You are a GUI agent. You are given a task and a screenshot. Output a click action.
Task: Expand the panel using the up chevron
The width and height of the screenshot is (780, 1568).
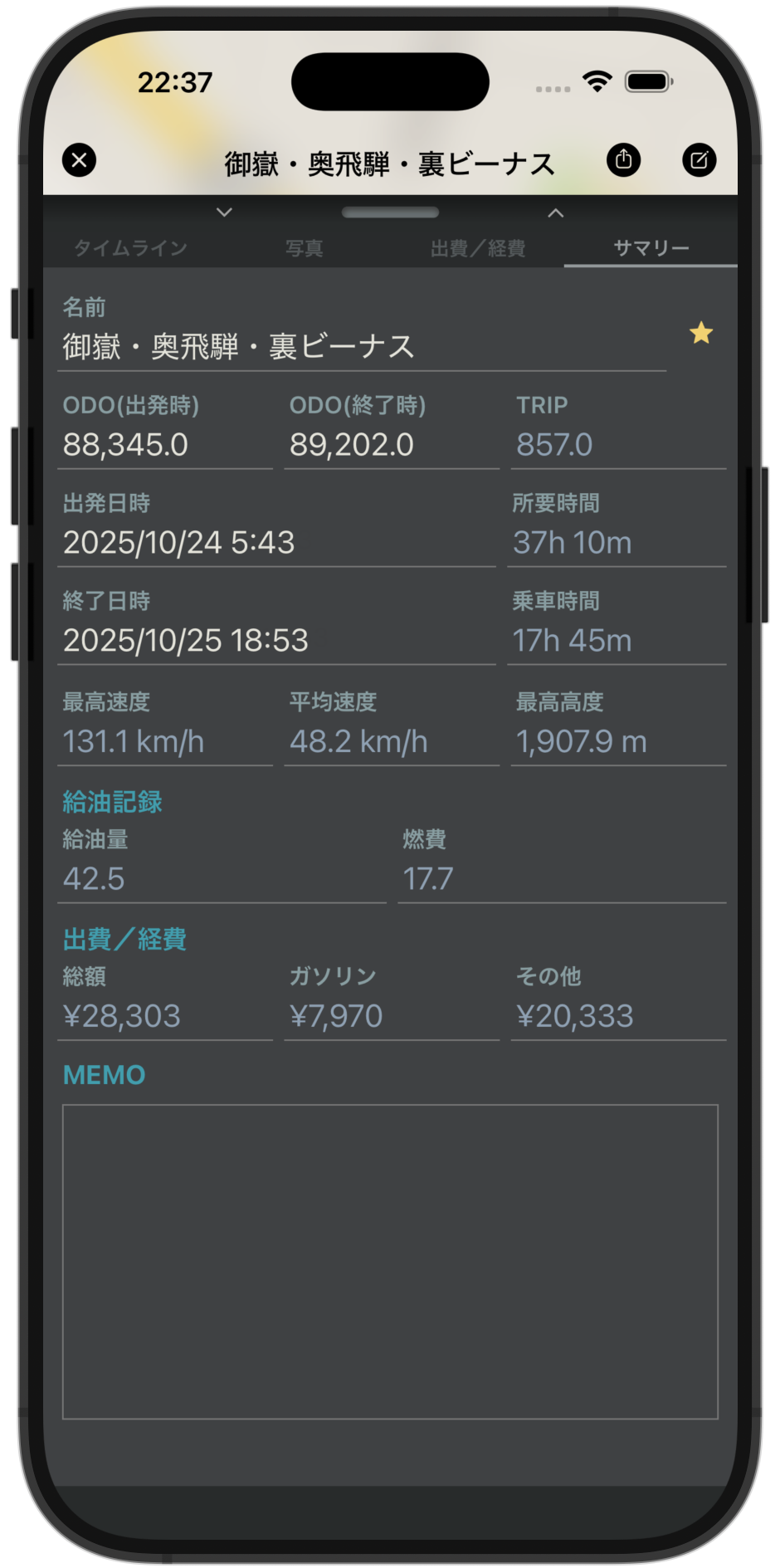pyautogui.click(x=556, y=213)
